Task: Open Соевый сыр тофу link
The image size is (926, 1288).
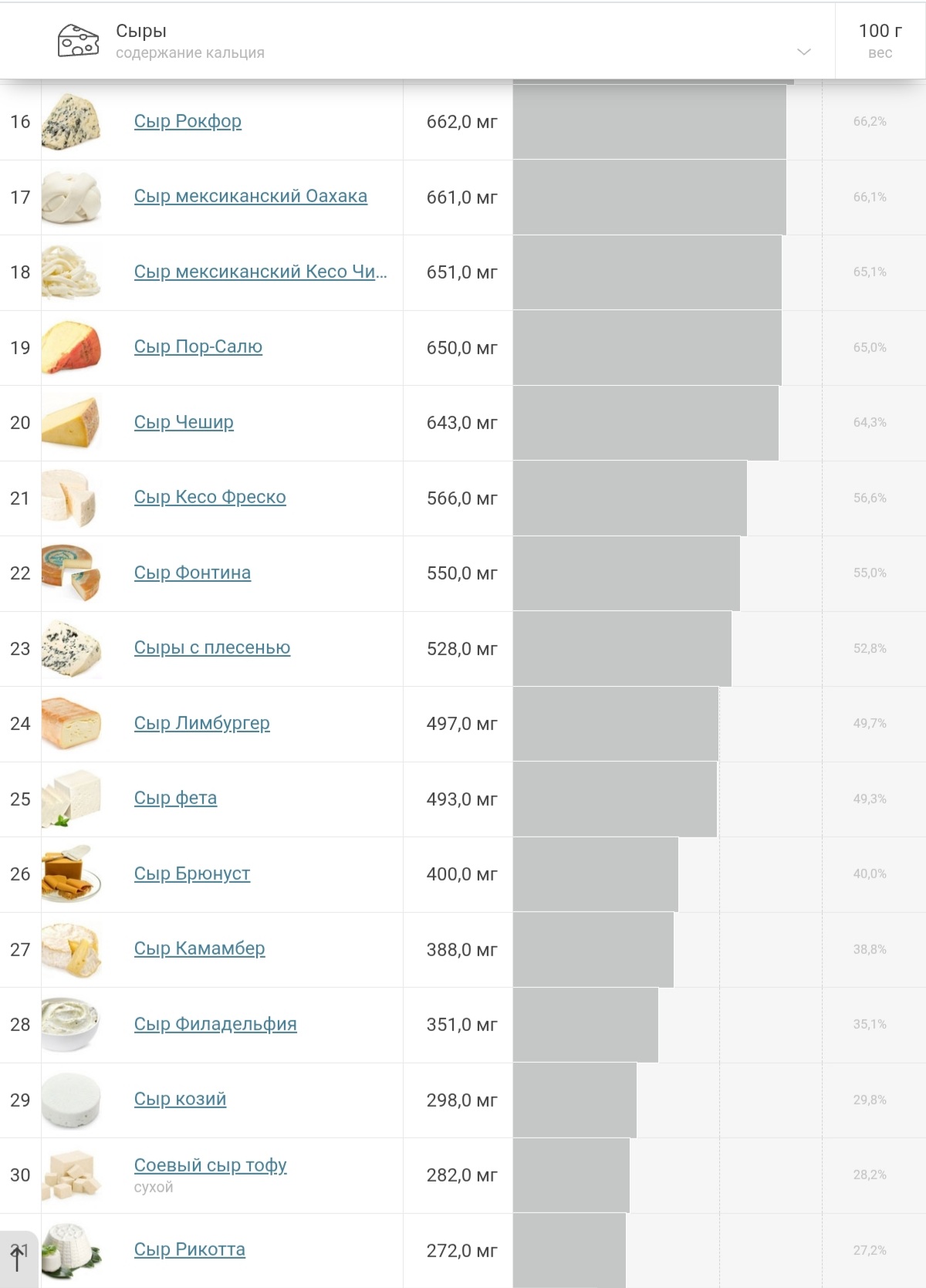Action: coord(210,1165)
